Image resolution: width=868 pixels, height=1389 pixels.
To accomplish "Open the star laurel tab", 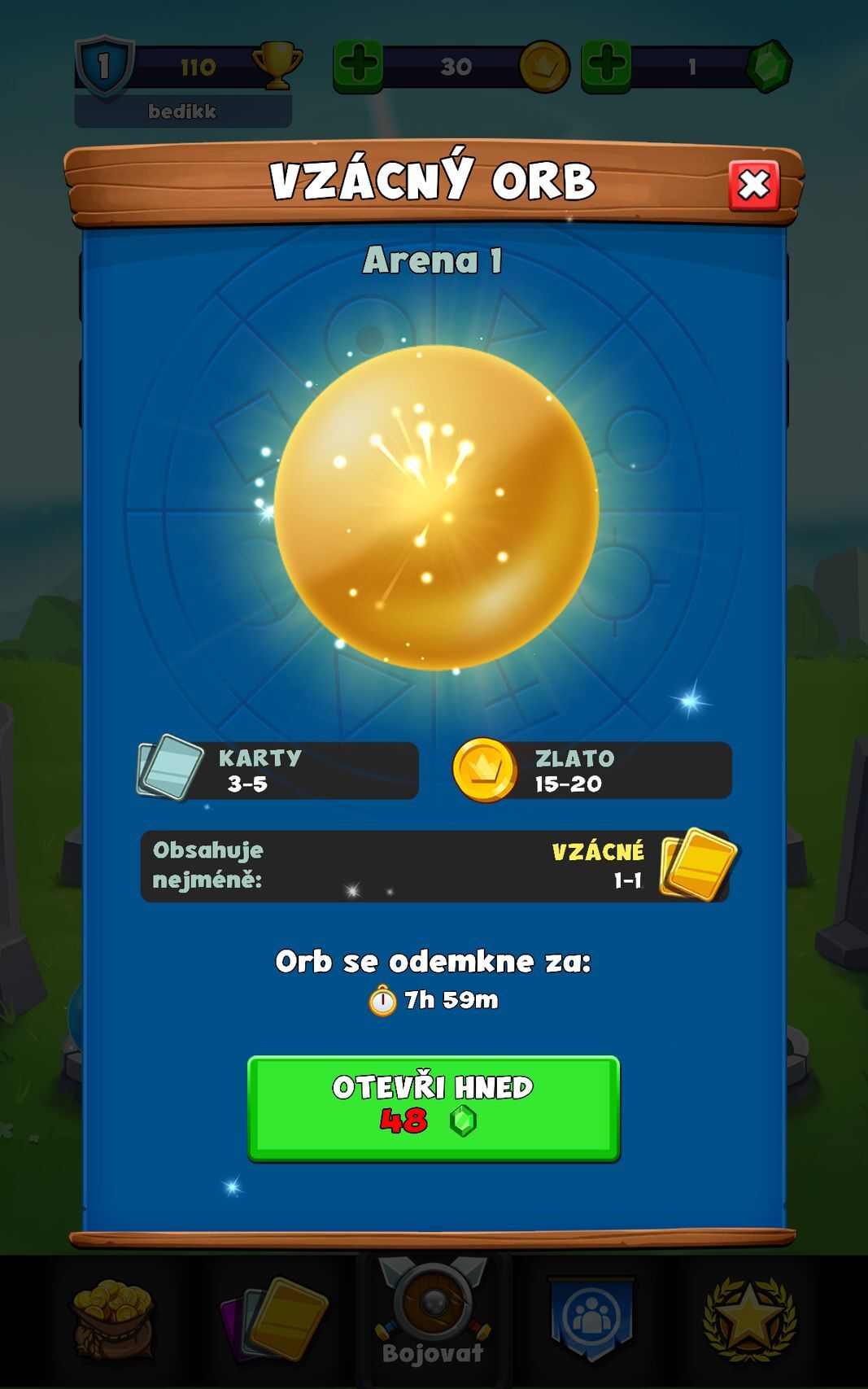I will click(x=749, y=1320).
